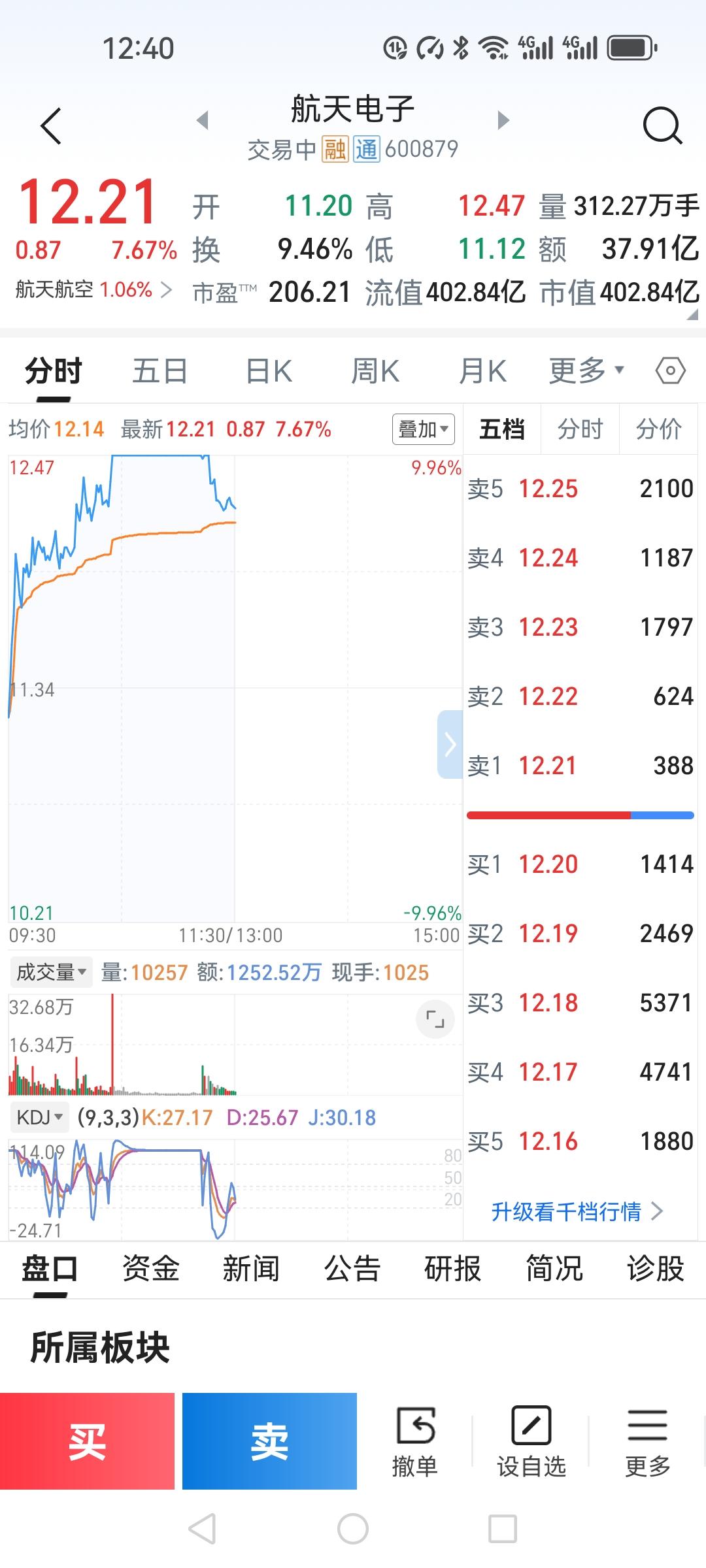The width and height of the screenshot is (706, 1568).
Task: Tap 升级看千档行情 upgrade link
Action: 577,1212
